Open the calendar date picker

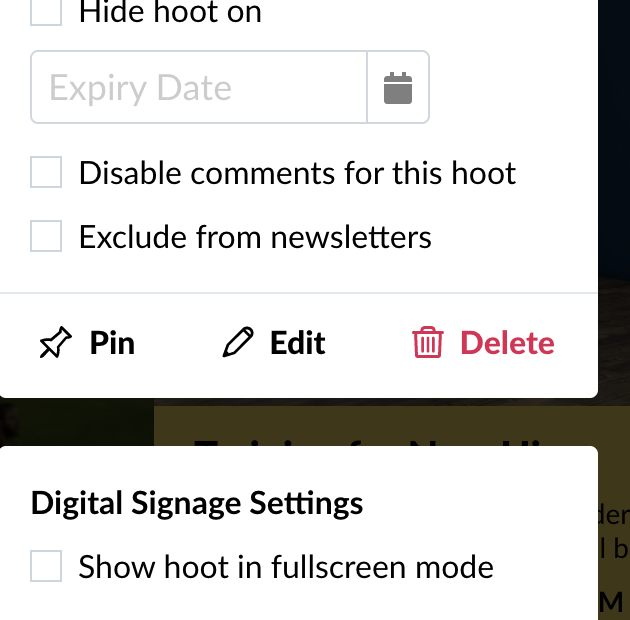click(x=398, y=88)
